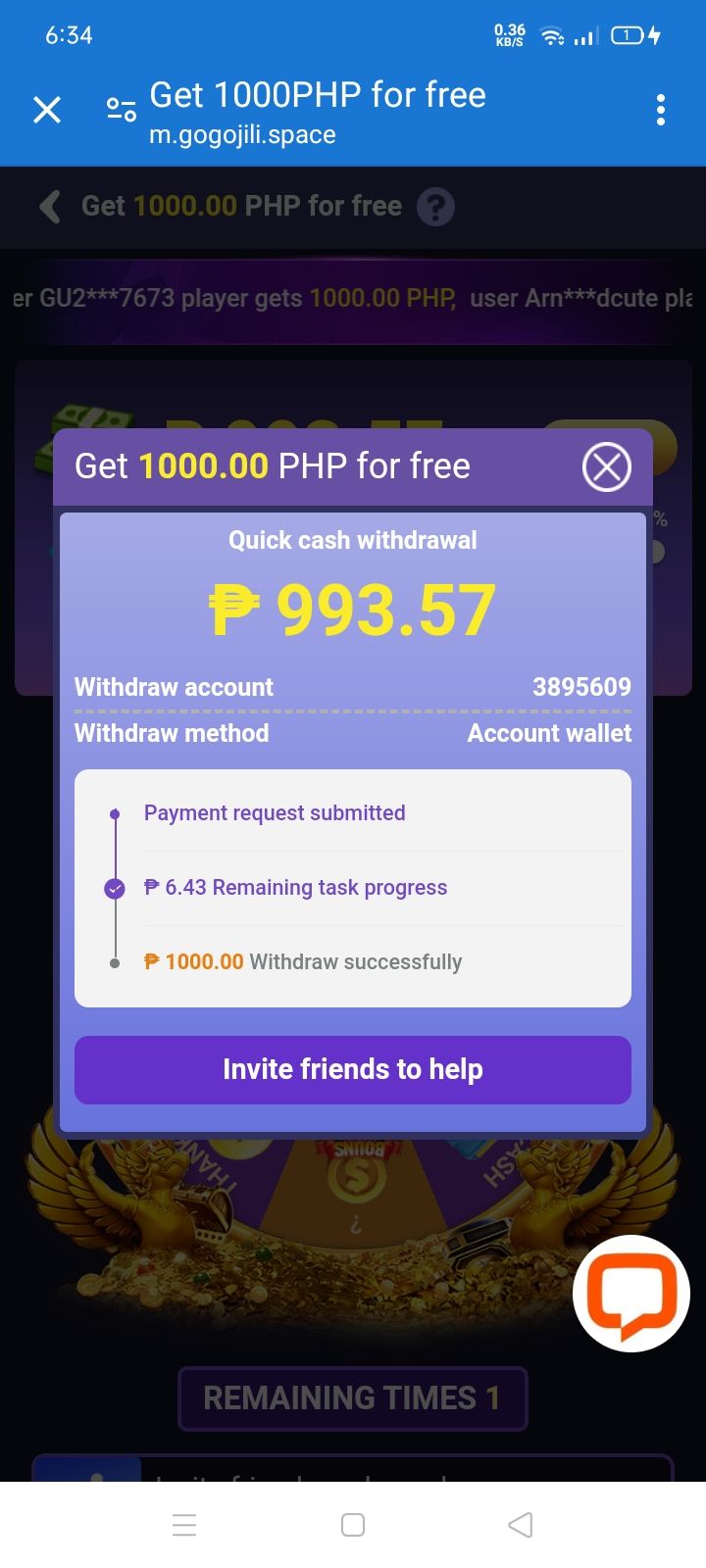706x1568 pixels.
Task: Go to the phone home screen
Action: pos(353,1525)
